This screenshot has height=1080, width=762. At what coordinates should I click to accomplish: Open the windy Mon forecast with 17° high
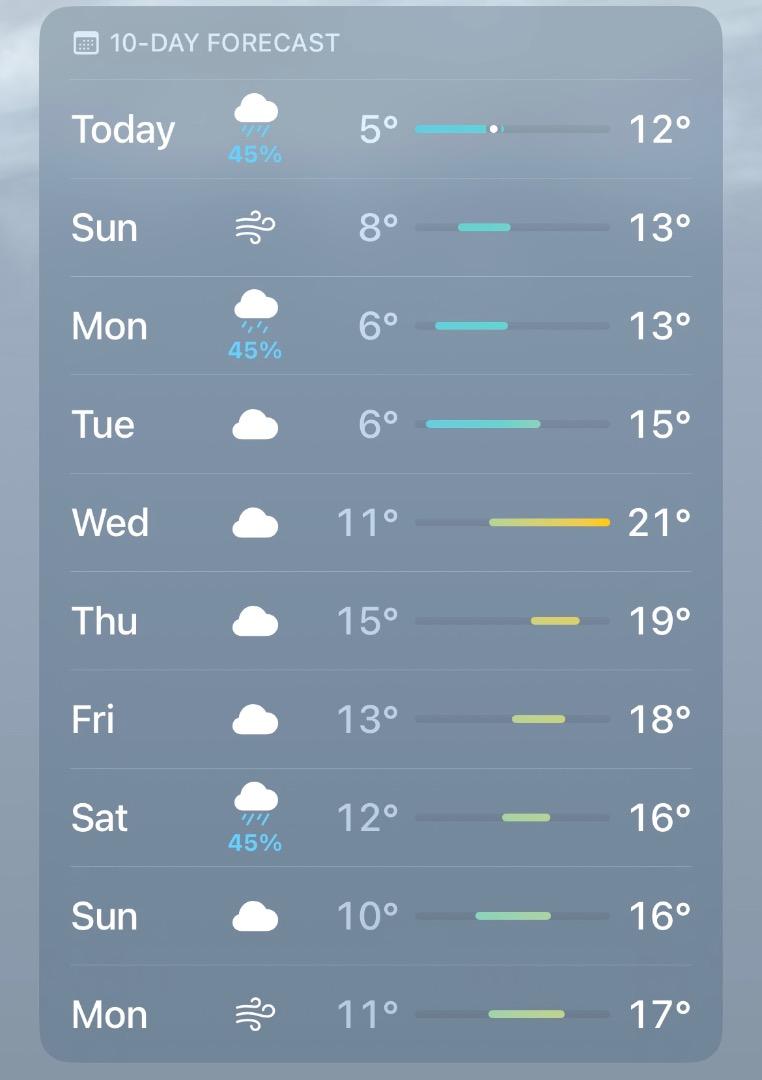(380, 1015)
